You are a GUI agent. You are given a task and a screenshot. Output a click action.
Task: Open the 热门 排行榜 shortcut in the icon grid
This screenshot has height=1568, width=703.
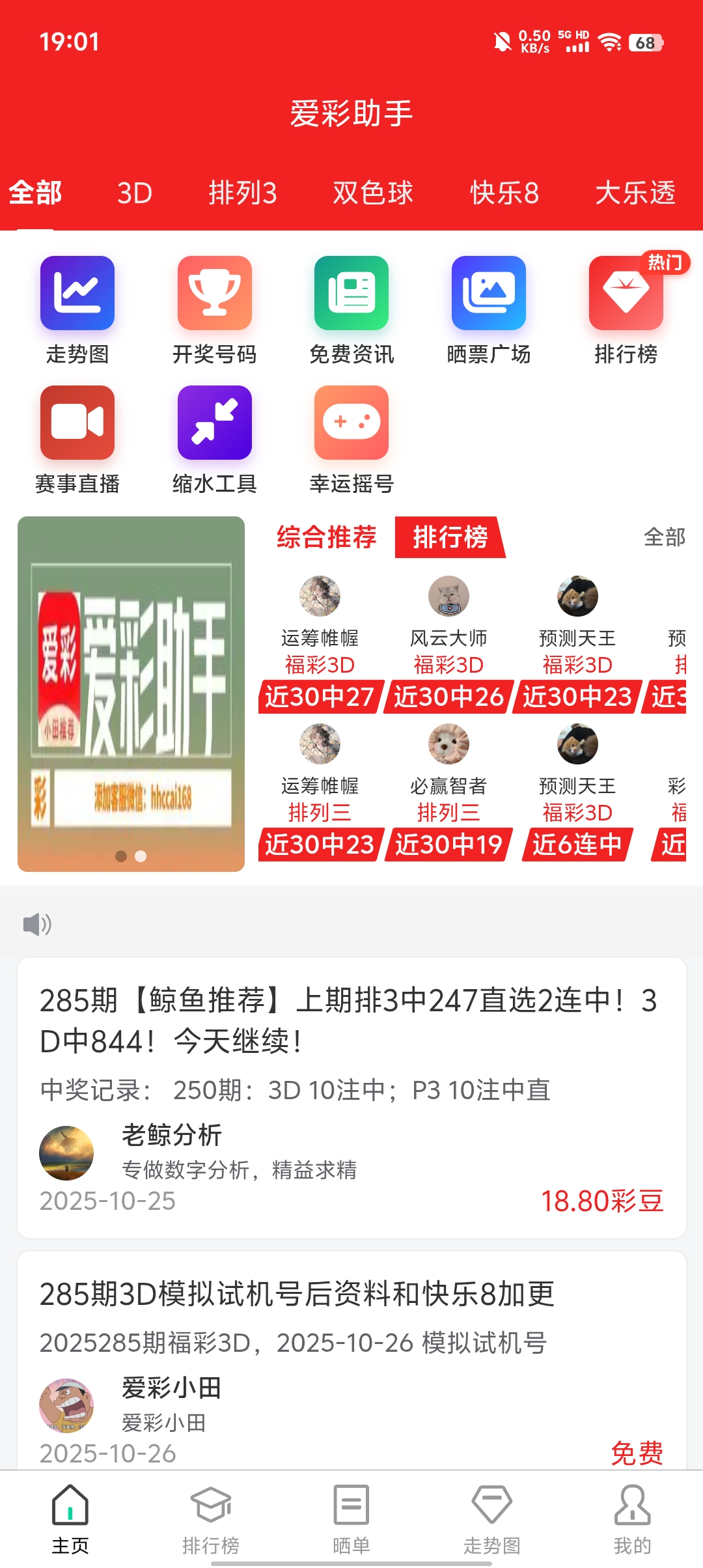[x=626, y=311]
